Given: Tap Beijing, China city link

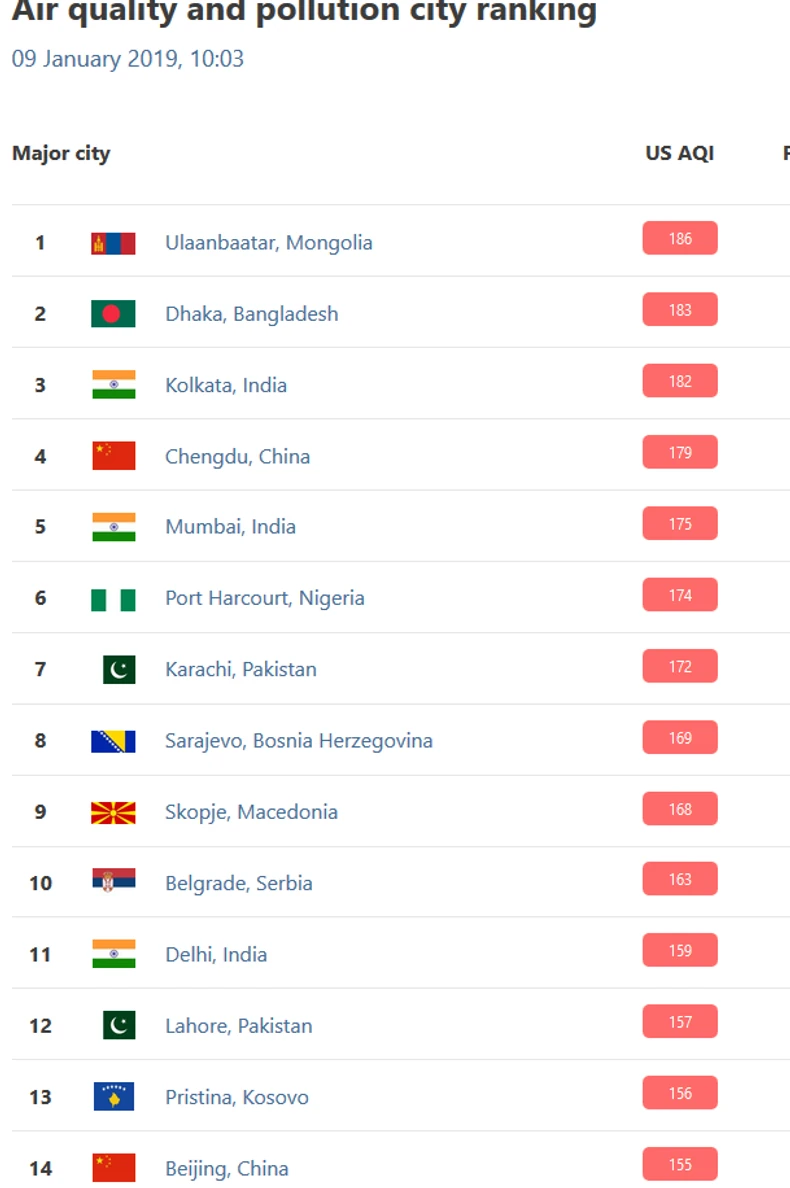Looking at the screenshot, I should [226, 1168].
